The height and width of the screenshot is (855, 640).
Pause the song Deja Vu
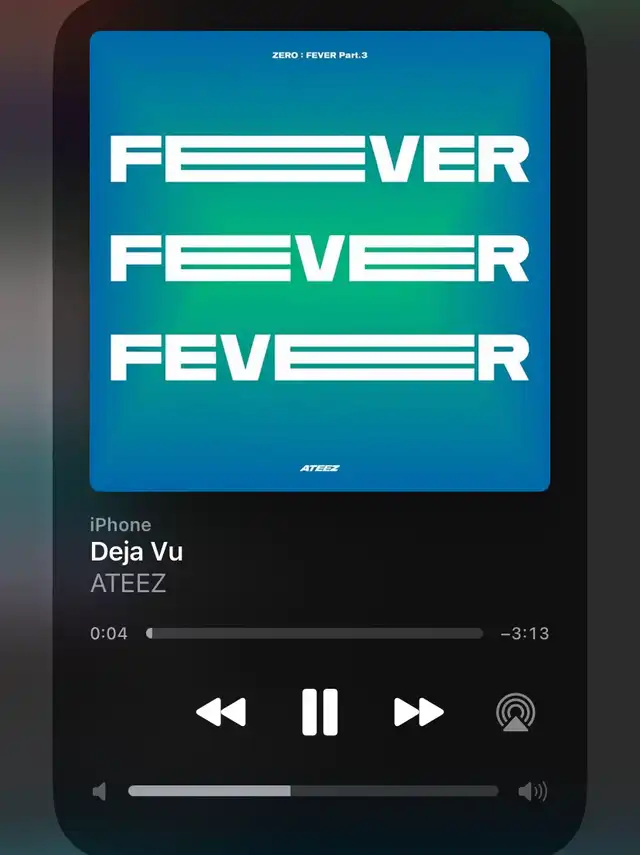click(320, 712)
